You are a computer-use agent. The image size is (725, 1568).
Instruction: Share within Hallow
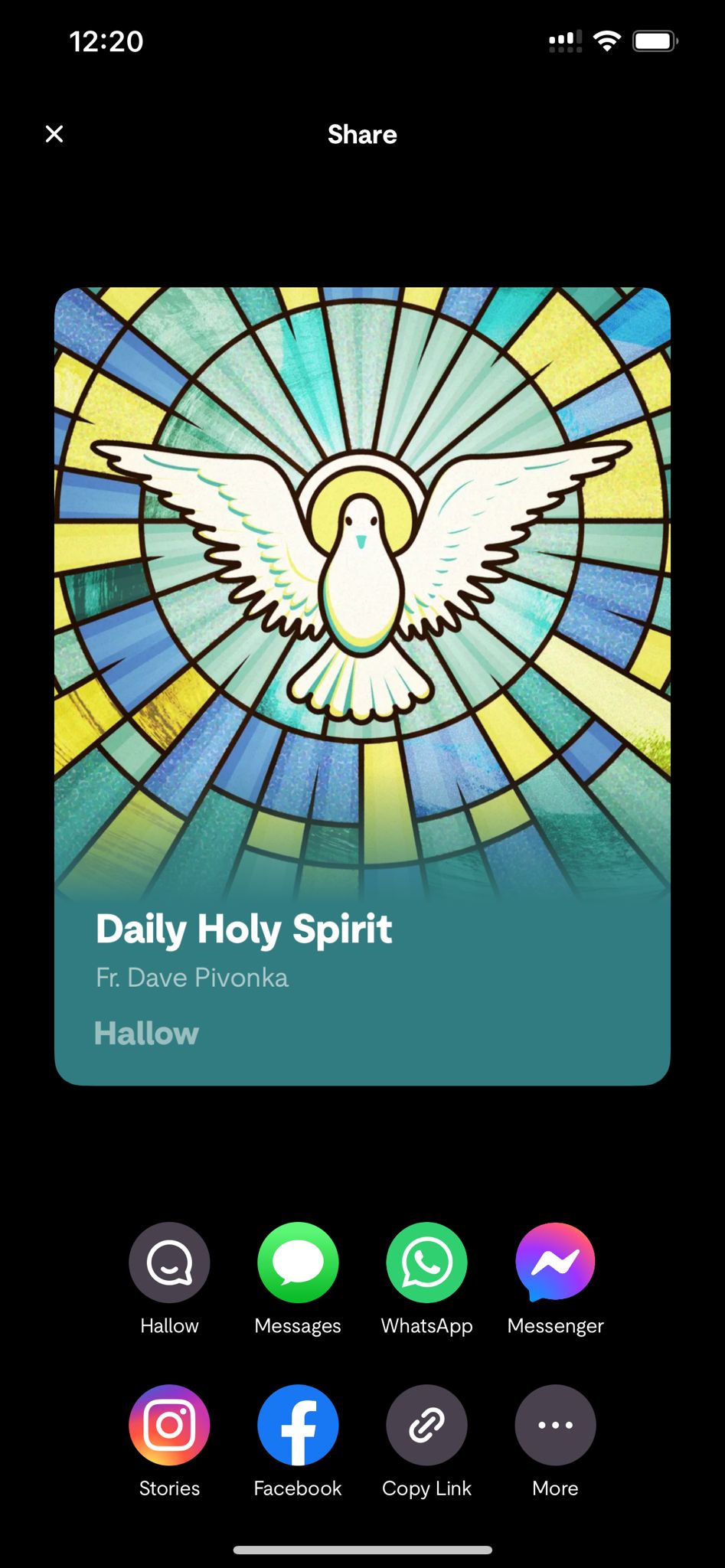click(169, 1263)
